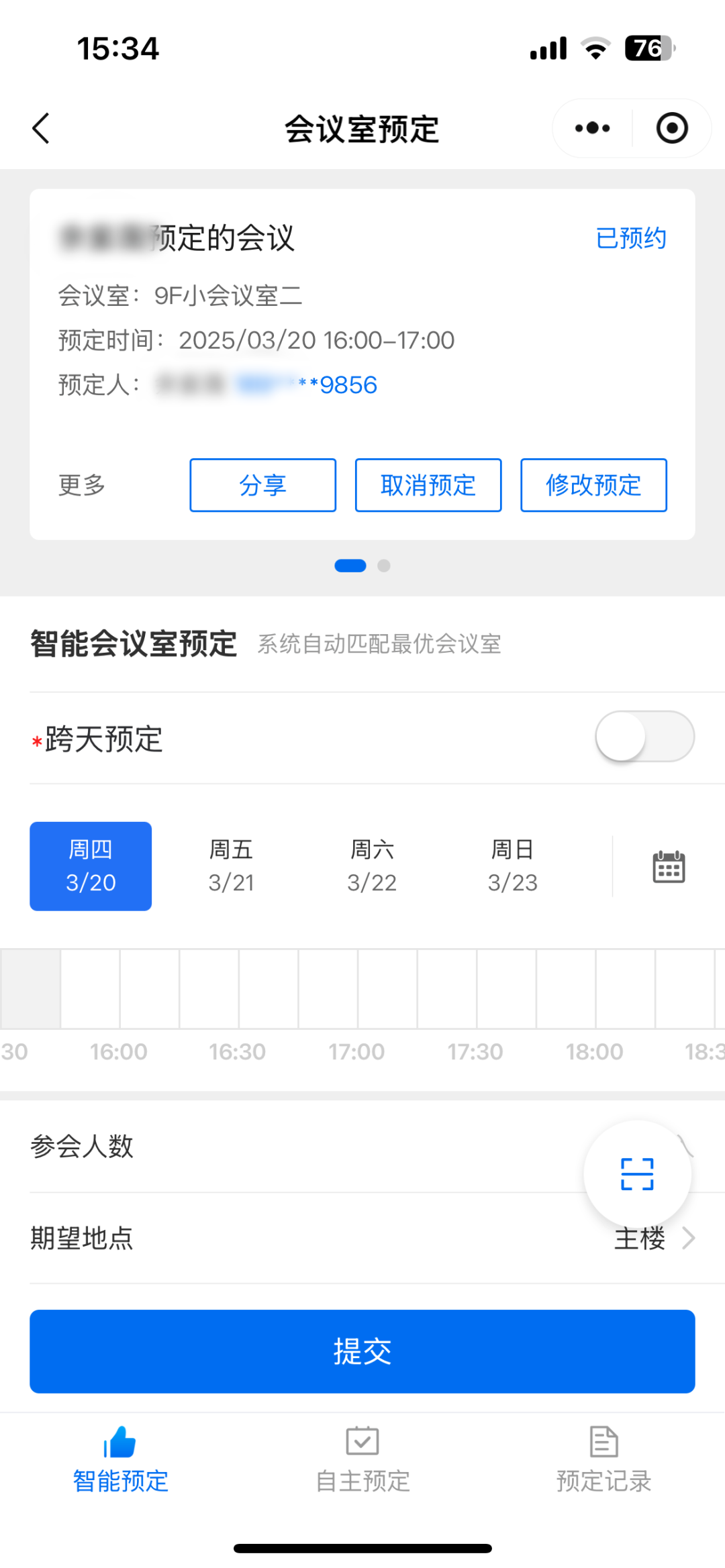Close the mini program via circle icon
The image size is (725, 1568).
pyautogui.click(x=671, y=128)
